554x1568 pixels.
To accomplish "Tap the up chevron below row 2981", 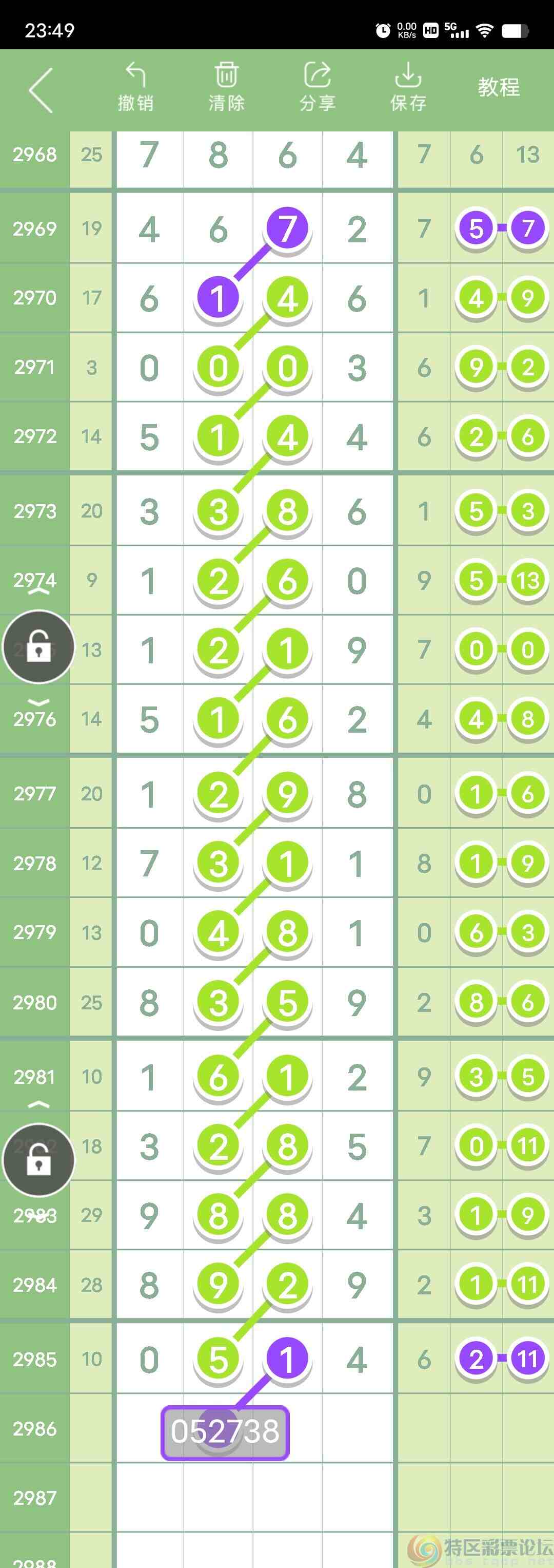I will point(39,1104).
